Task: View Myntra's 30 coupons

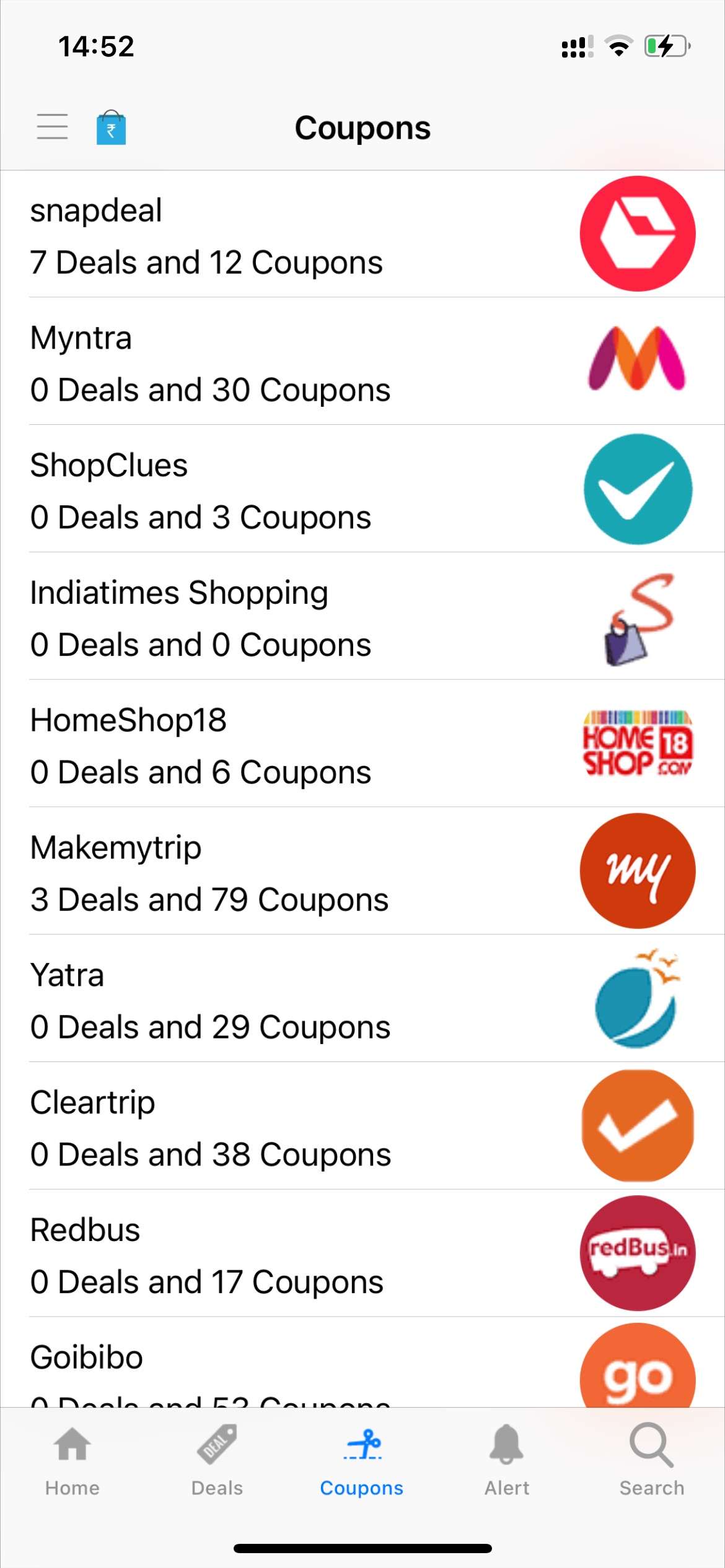Action: pyautogui.click(x=362, y=362)
